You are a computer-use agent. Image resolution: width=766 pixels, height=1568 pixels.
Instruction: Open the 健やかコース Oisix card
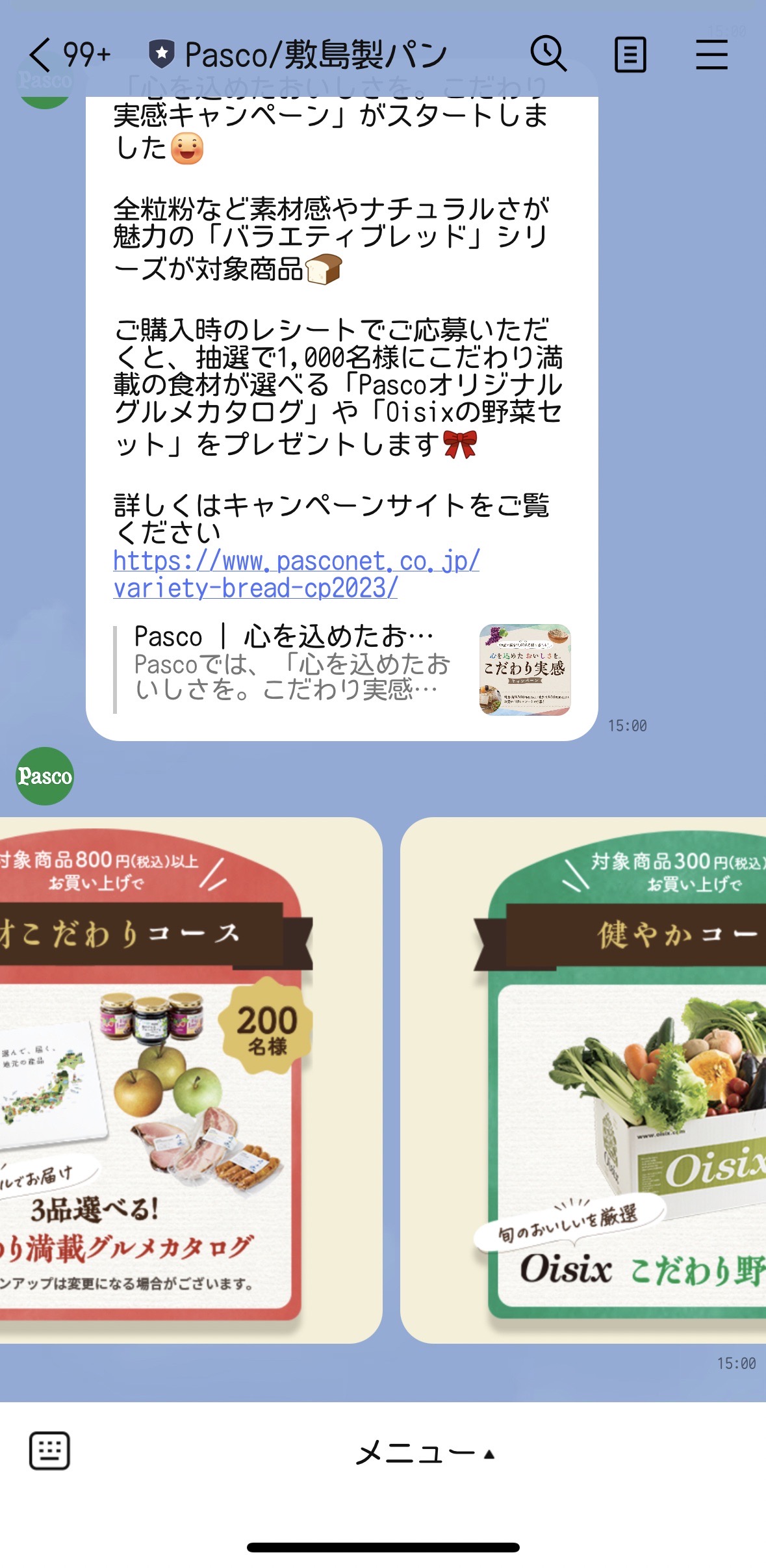click(x=583, y=1080)
